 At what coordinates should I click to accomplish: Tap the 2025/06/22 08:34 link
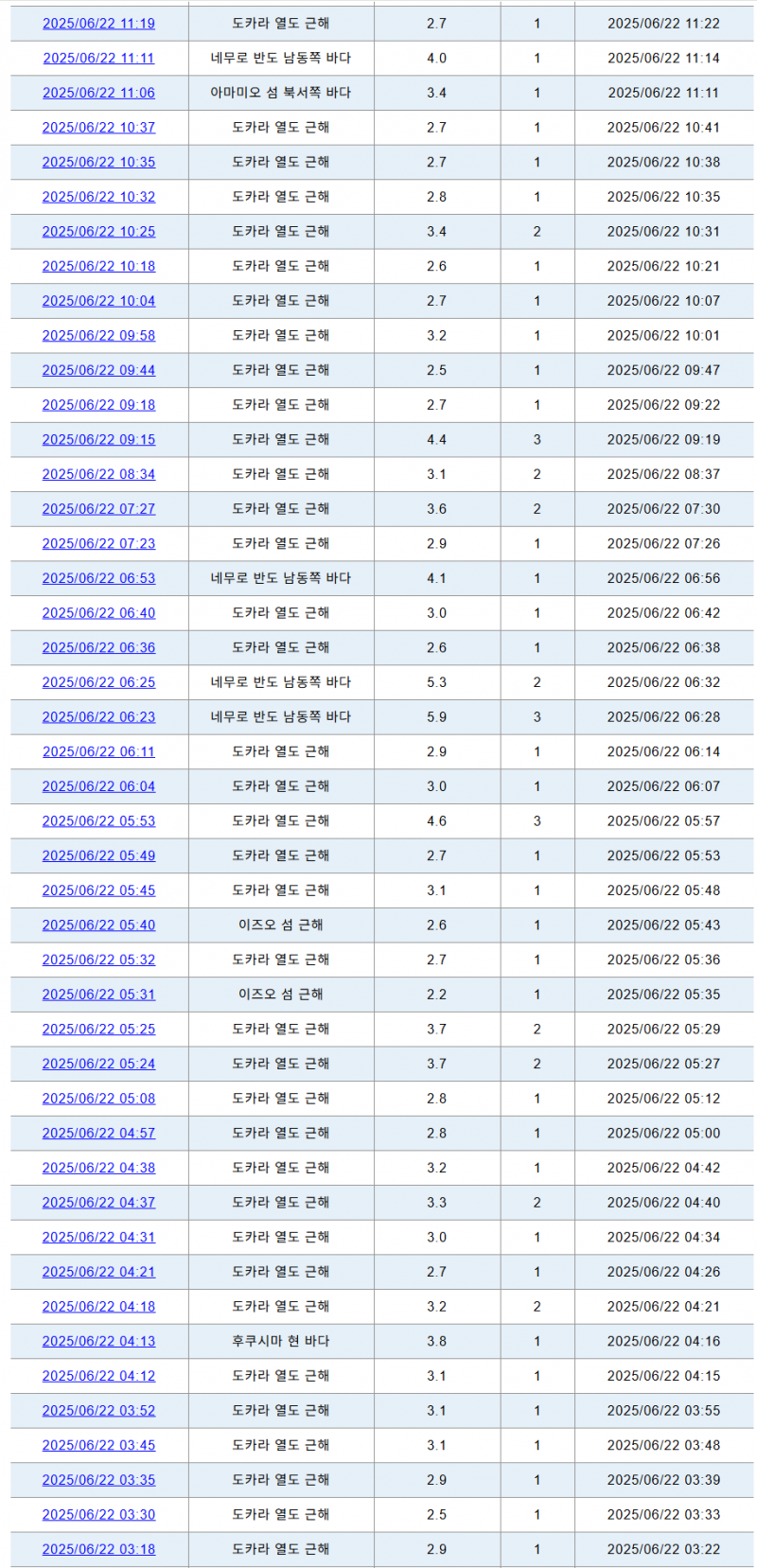coord(98,474)
